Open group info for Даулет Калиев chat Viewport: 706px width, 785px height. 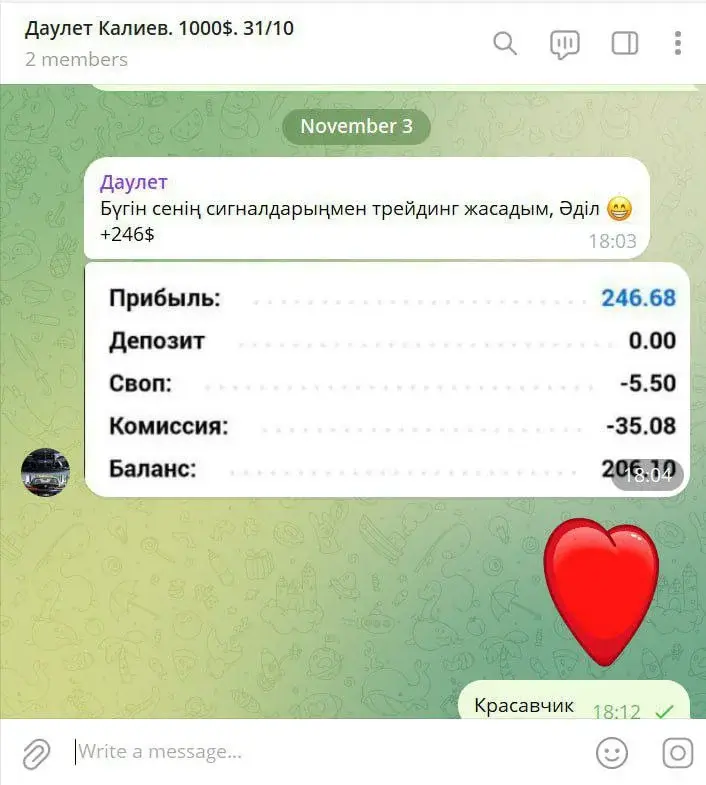tap(160, 28)
